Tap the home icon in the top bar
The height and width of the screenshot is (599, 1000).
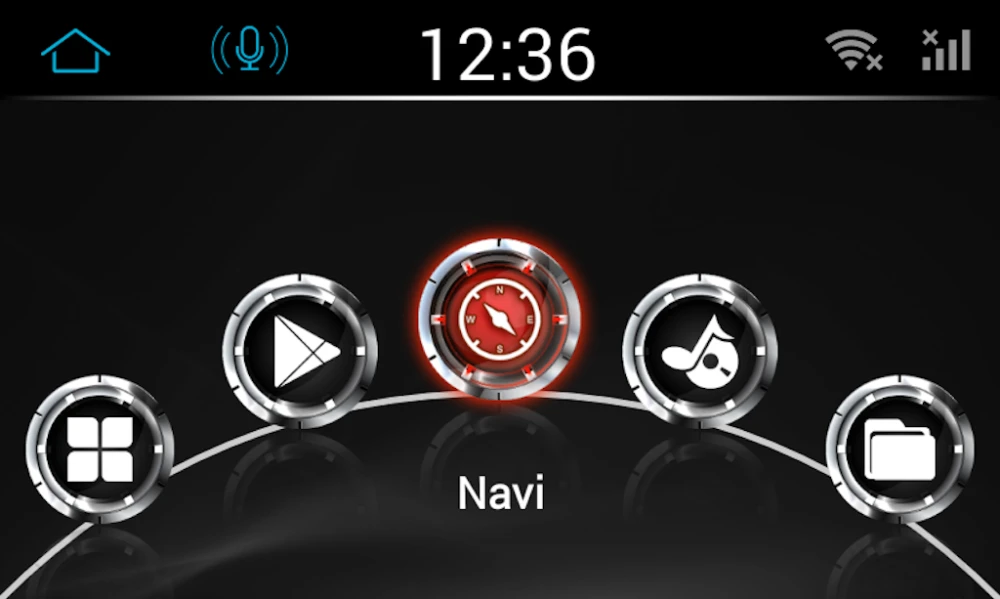76,50
